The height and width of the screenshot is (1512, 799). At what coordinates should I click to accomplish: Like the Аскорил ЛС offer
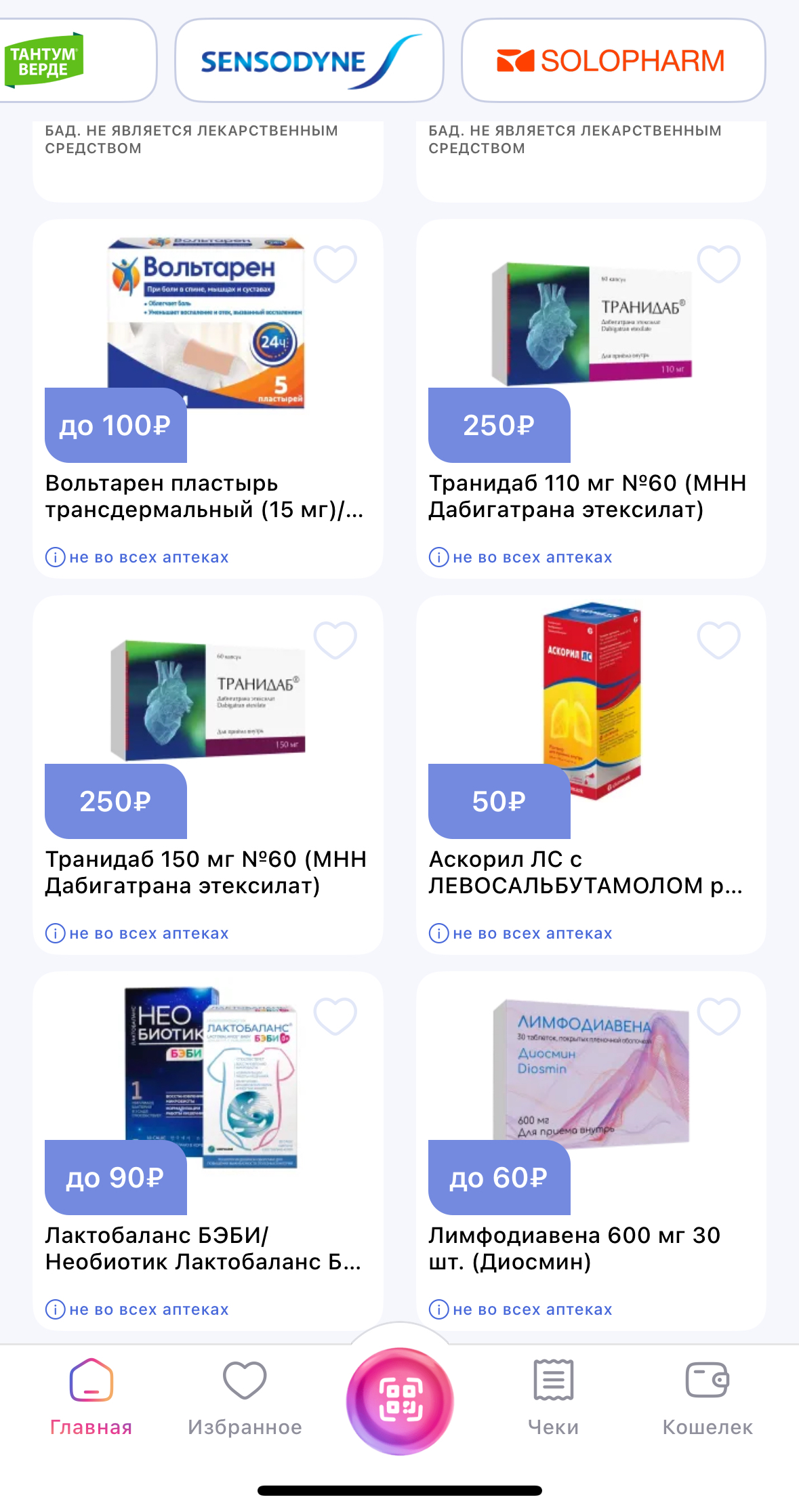(x=719, y=640)
